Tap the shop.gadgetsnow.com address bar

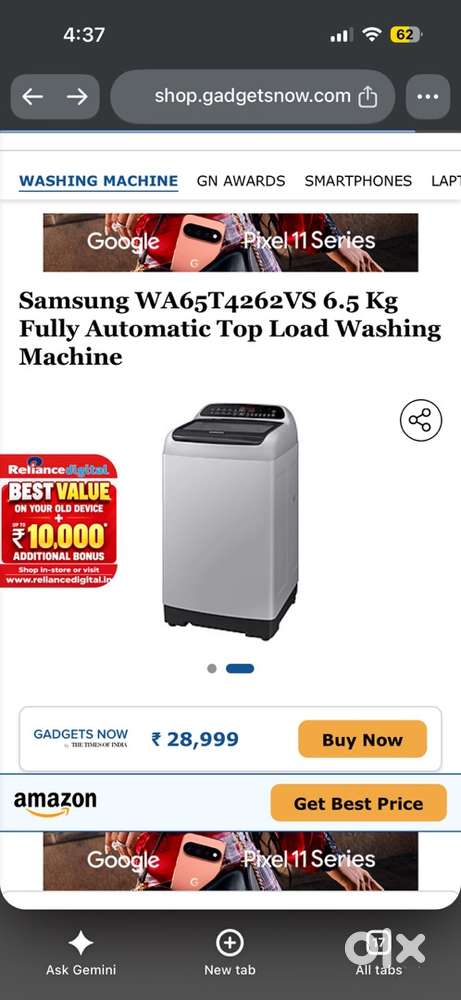pyautogui.click(x=252, y=97)
